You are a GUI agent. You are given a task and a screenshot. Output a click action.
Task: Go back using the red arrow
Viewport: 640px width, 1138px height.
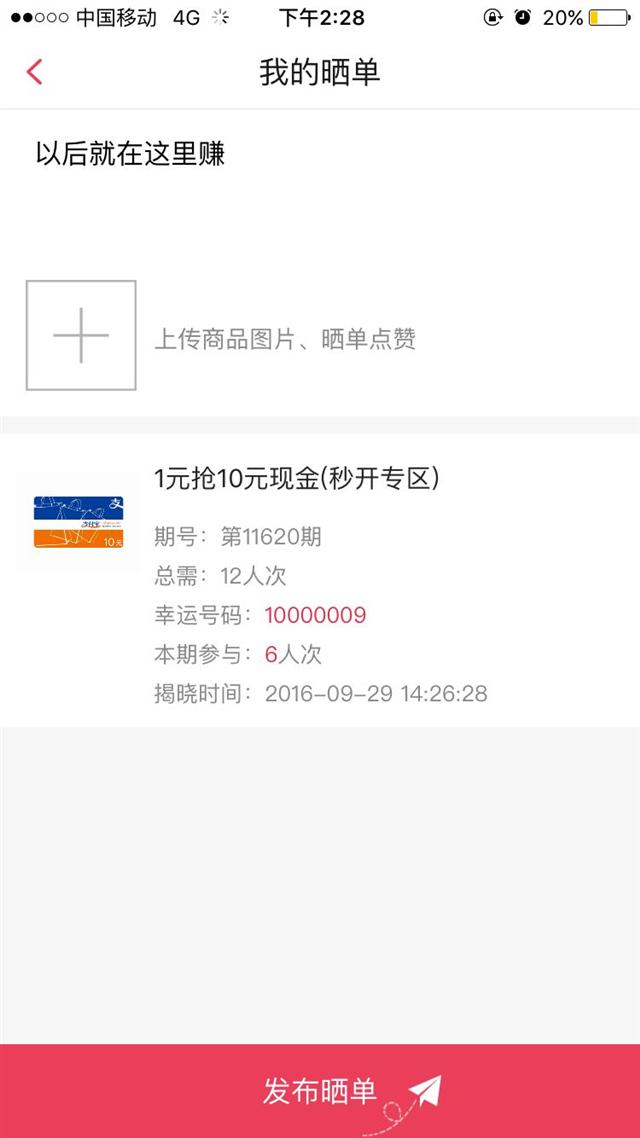pos(34,73)
